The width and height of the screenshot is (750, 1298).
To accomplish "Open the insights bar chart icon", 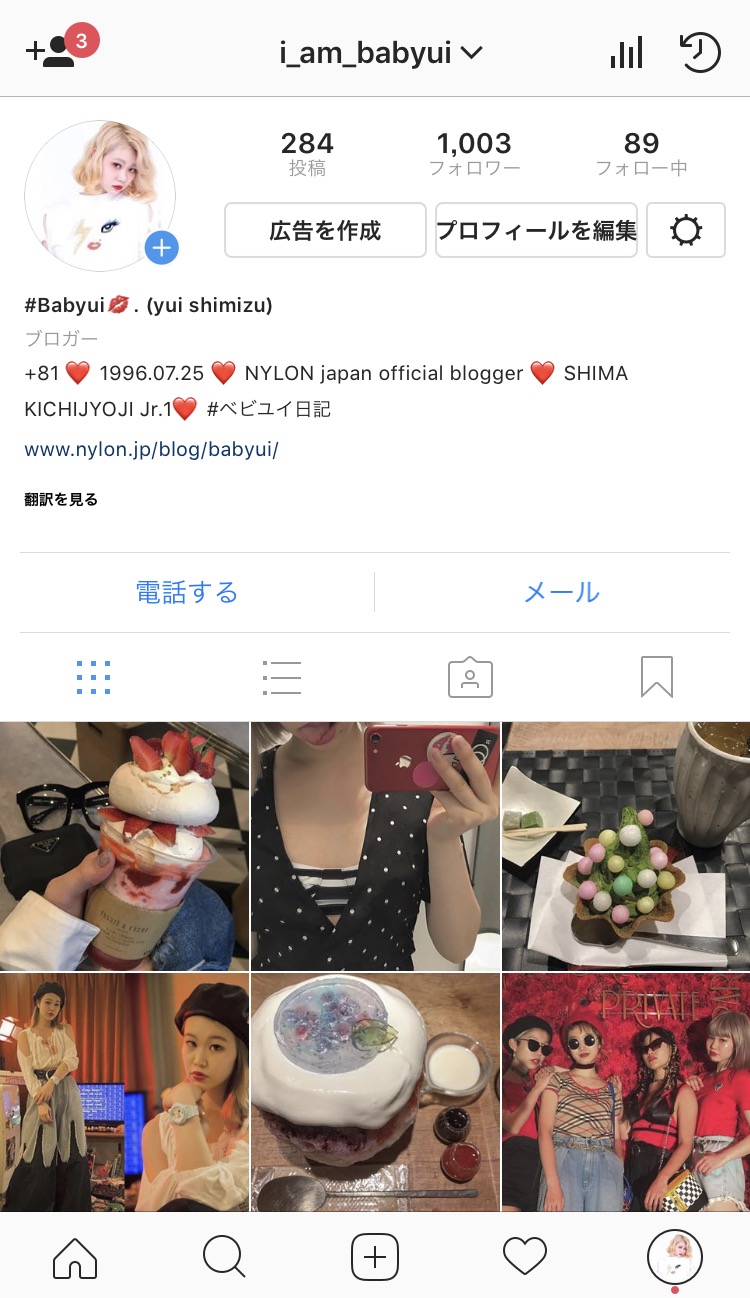I will (626, 52).
